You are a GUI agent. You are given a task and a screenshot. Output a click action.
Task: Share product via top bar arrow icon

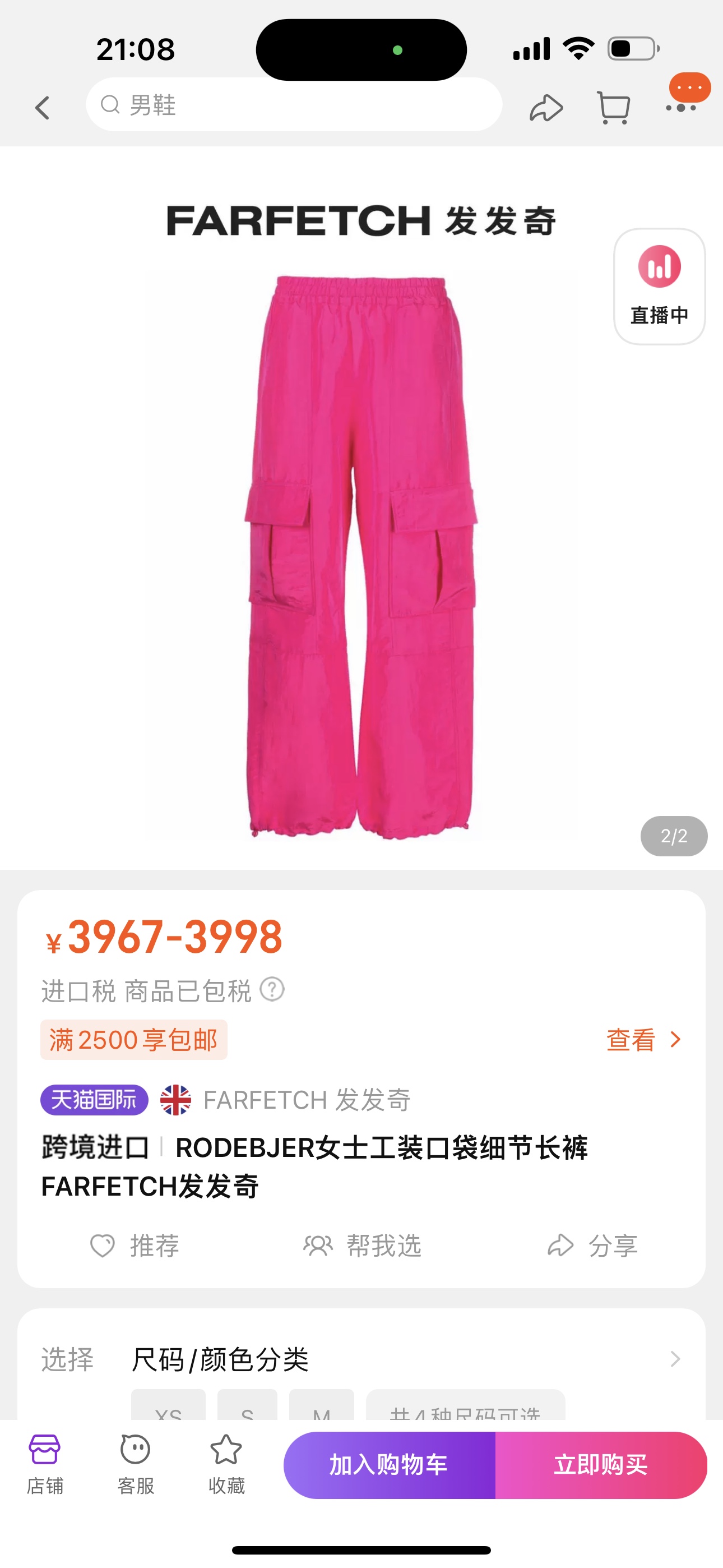[546, 108]
